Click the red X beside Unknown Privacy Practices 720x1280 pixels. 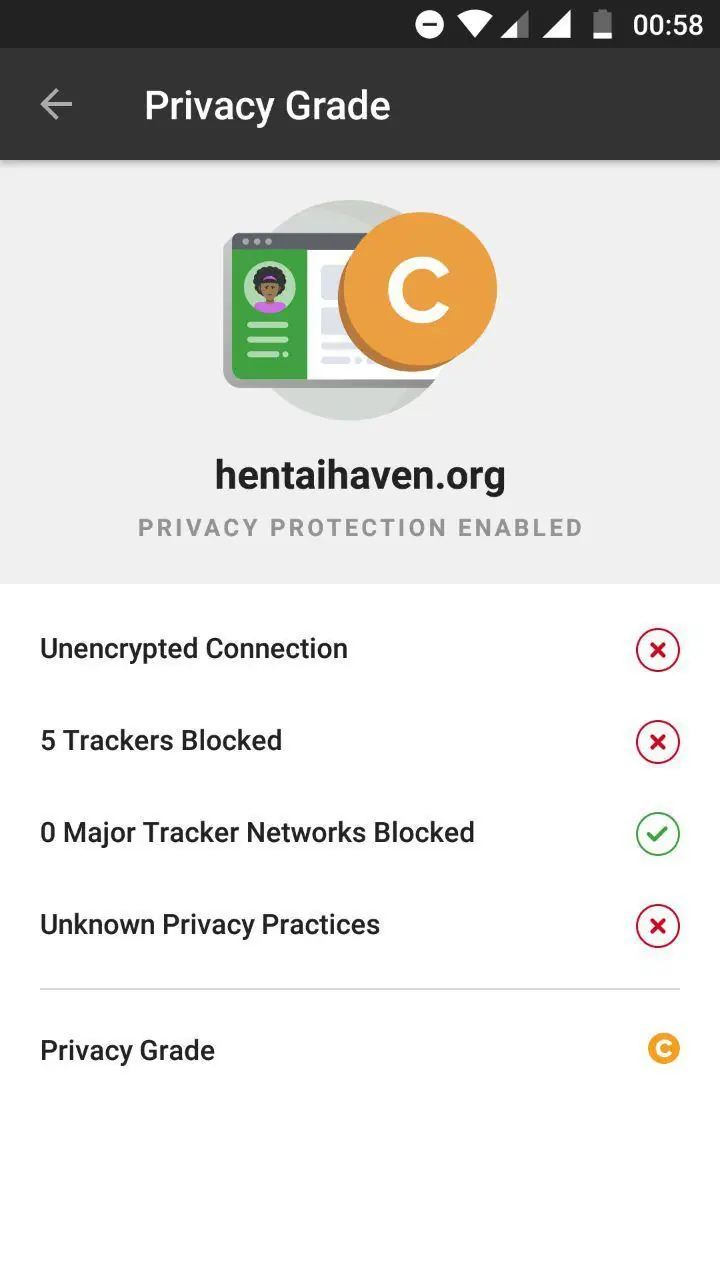coord(658,926)
